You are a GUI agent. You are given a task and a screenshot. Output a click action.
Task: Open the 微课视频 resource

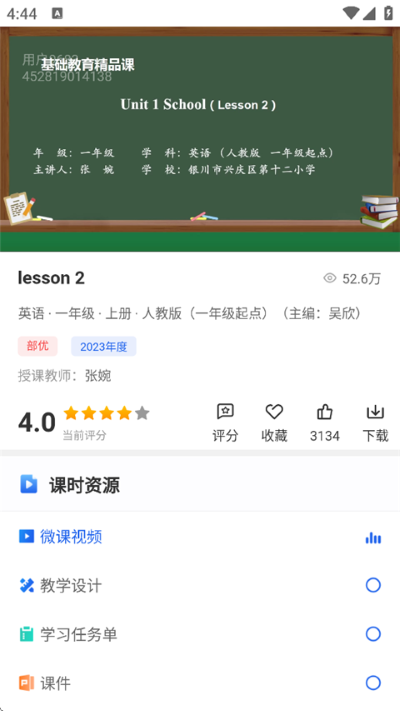[x=200, y=537]
